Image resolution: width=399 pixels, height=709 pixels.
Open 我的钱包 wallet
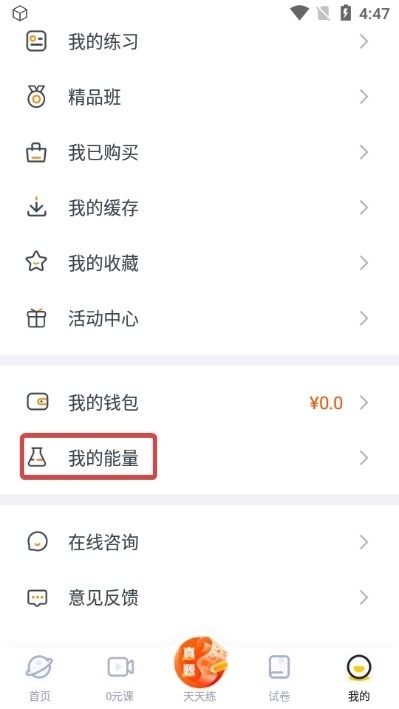pyautogui.click(x=200, y=402)
